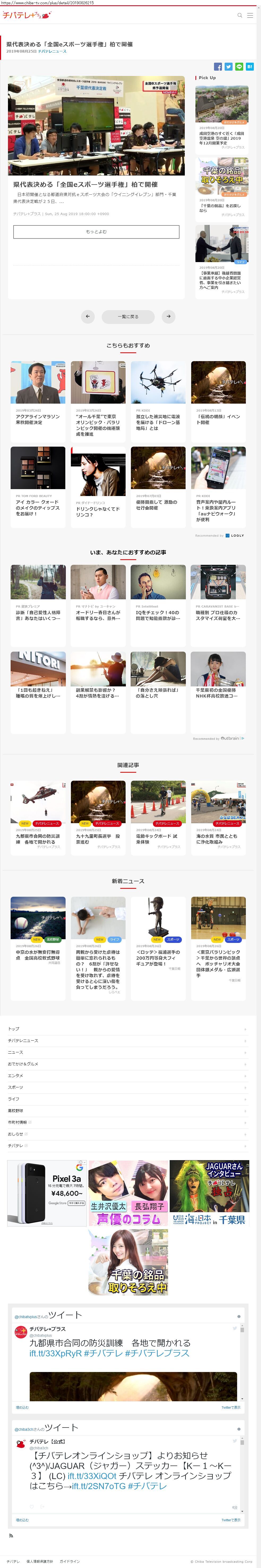The height and width of the screenshot is (1568, 261).
Task: Open the hamburger menu
Action: pyautogui.click(x=250, y=15)
